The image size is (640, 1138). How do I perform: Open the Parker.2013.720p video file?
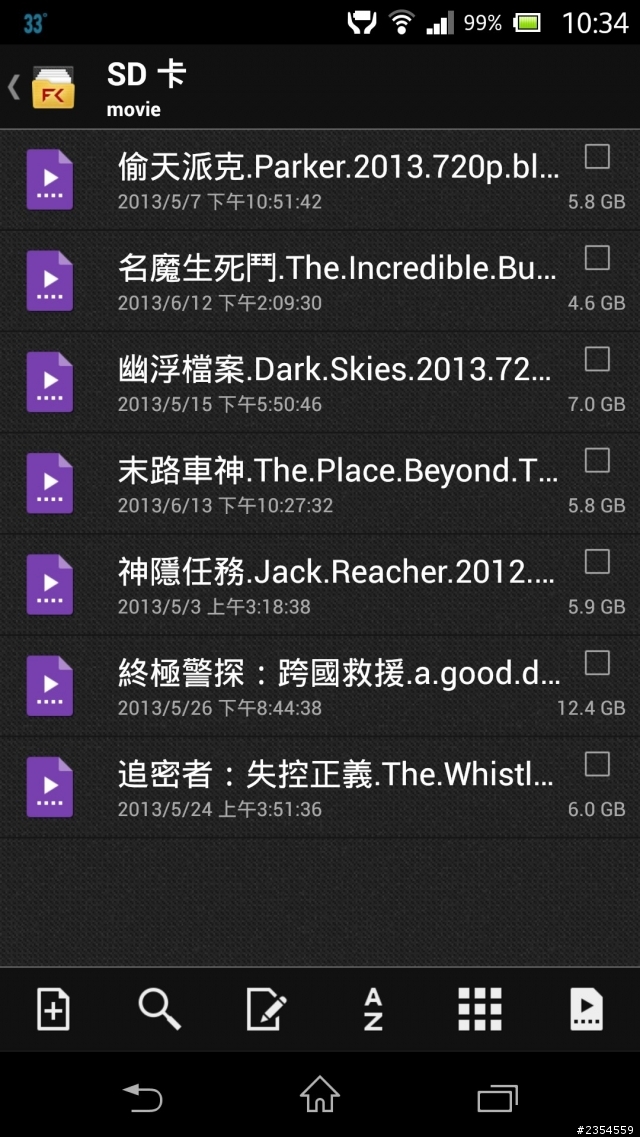[x=320, y=180]
